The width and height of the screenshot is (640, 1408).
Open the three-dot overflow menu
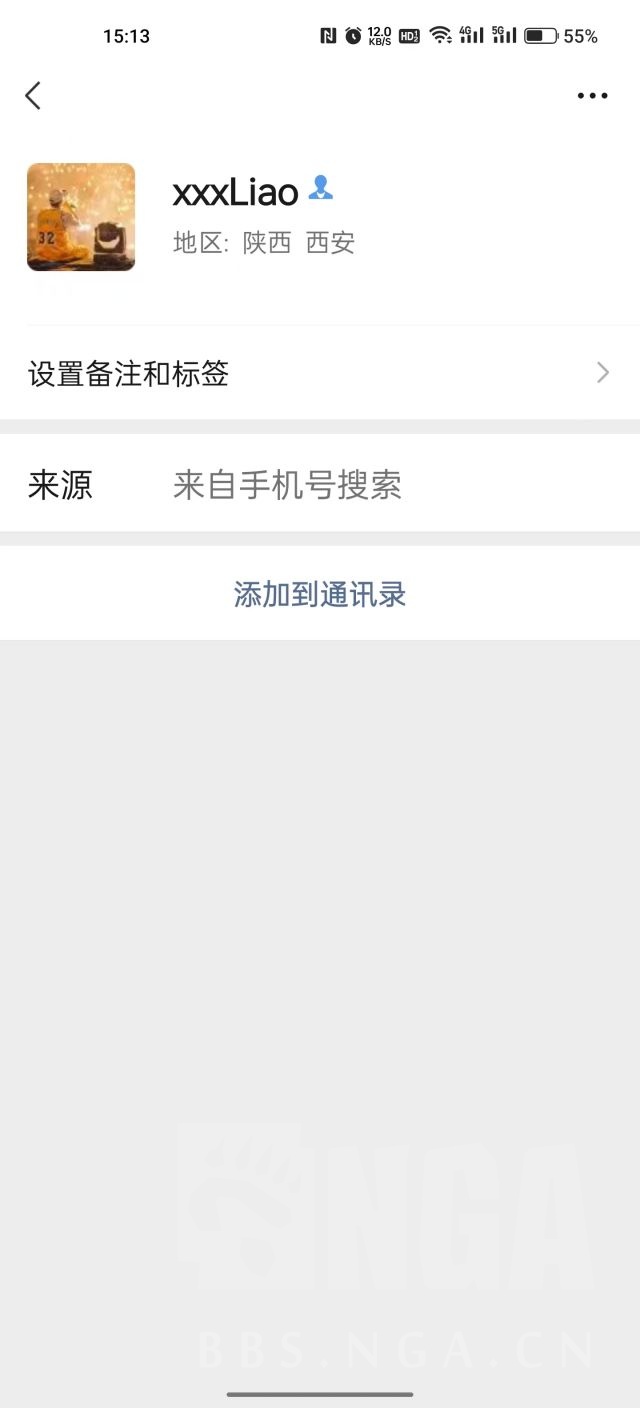coord(592,96)
